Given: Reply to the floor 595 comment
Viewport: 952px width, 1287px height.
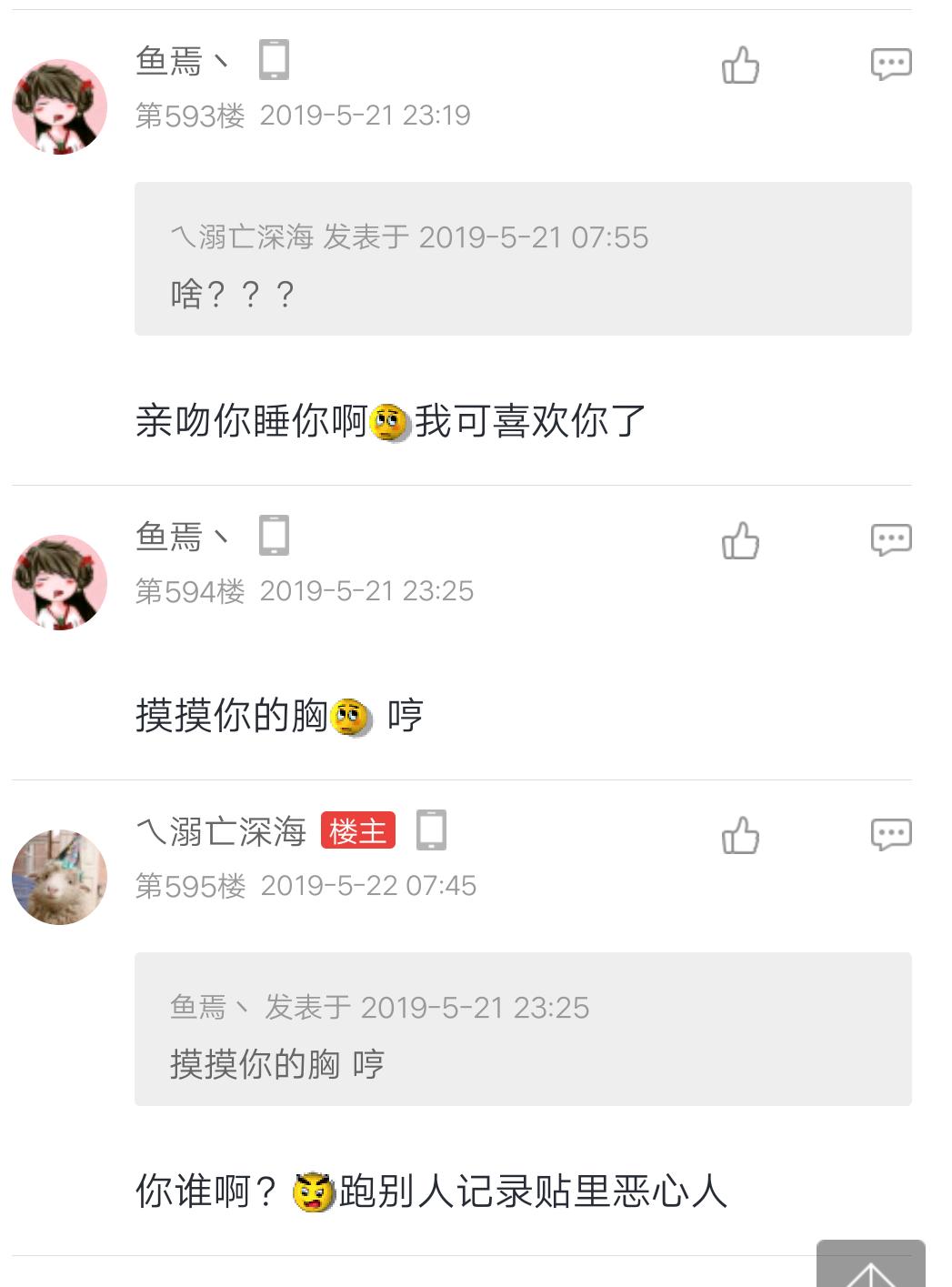Looking at the screenshot, I should (890, 834).
